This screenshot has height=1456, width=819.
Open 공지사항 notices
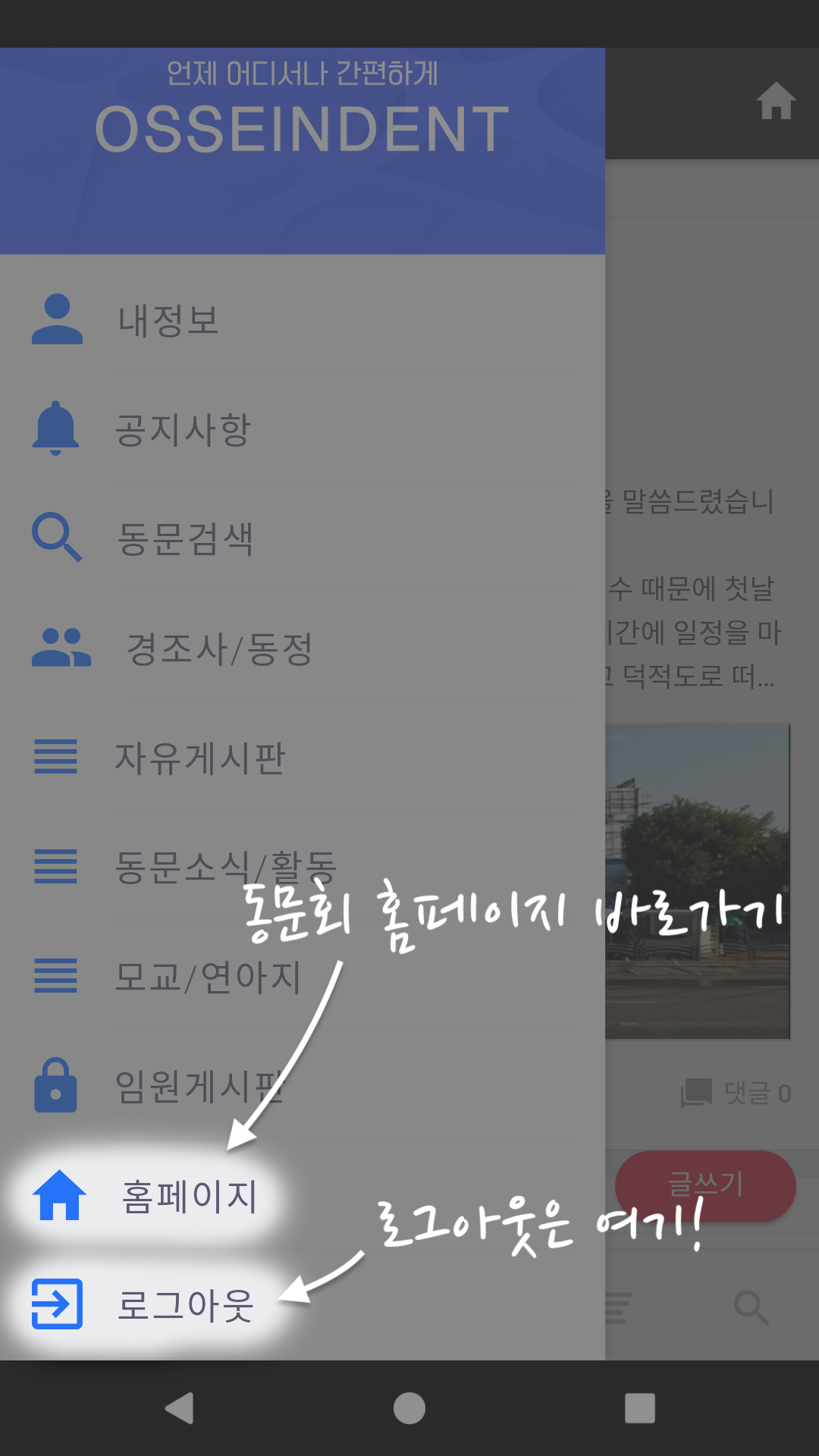pos(182,429)
